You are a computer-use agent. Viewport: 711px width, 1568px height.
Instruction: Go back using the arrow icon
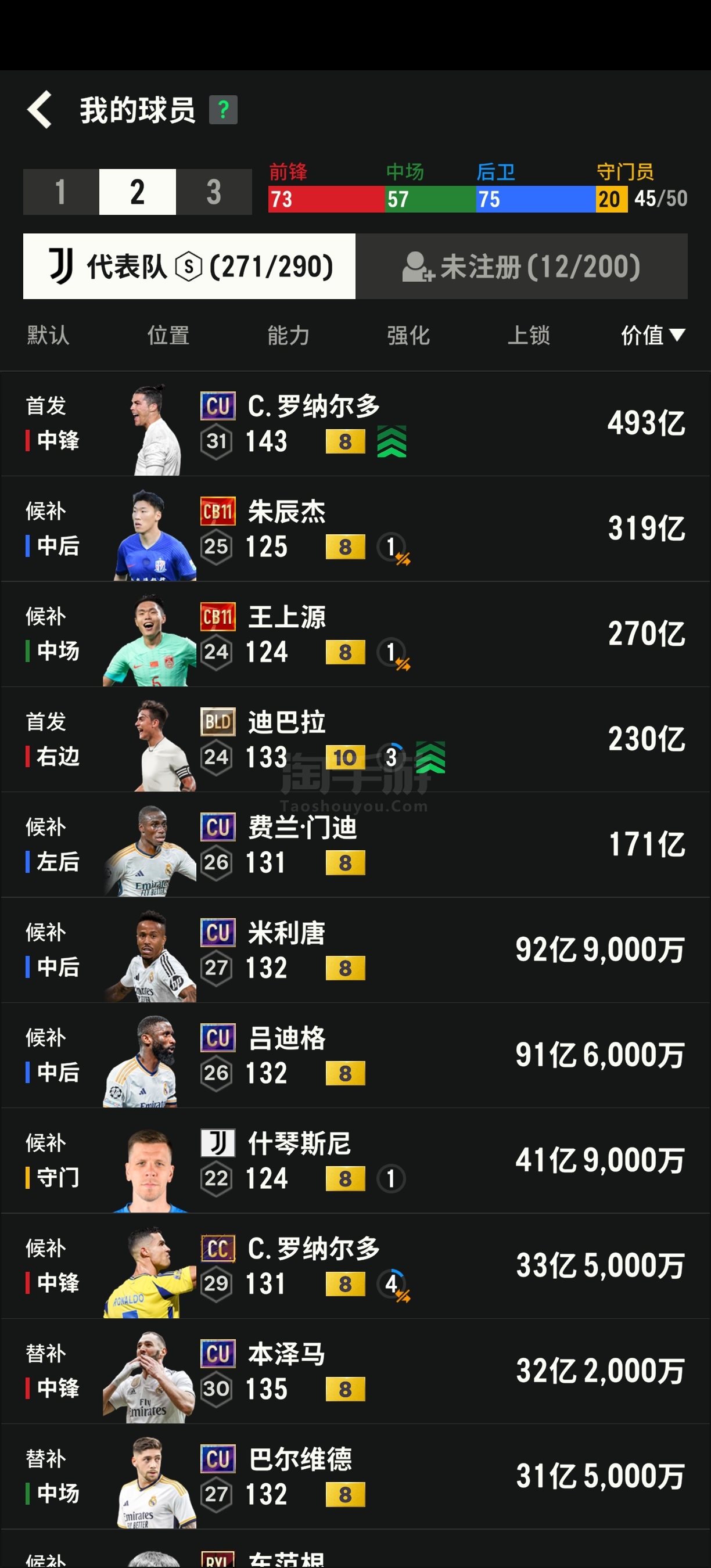[x=39, y=110]
